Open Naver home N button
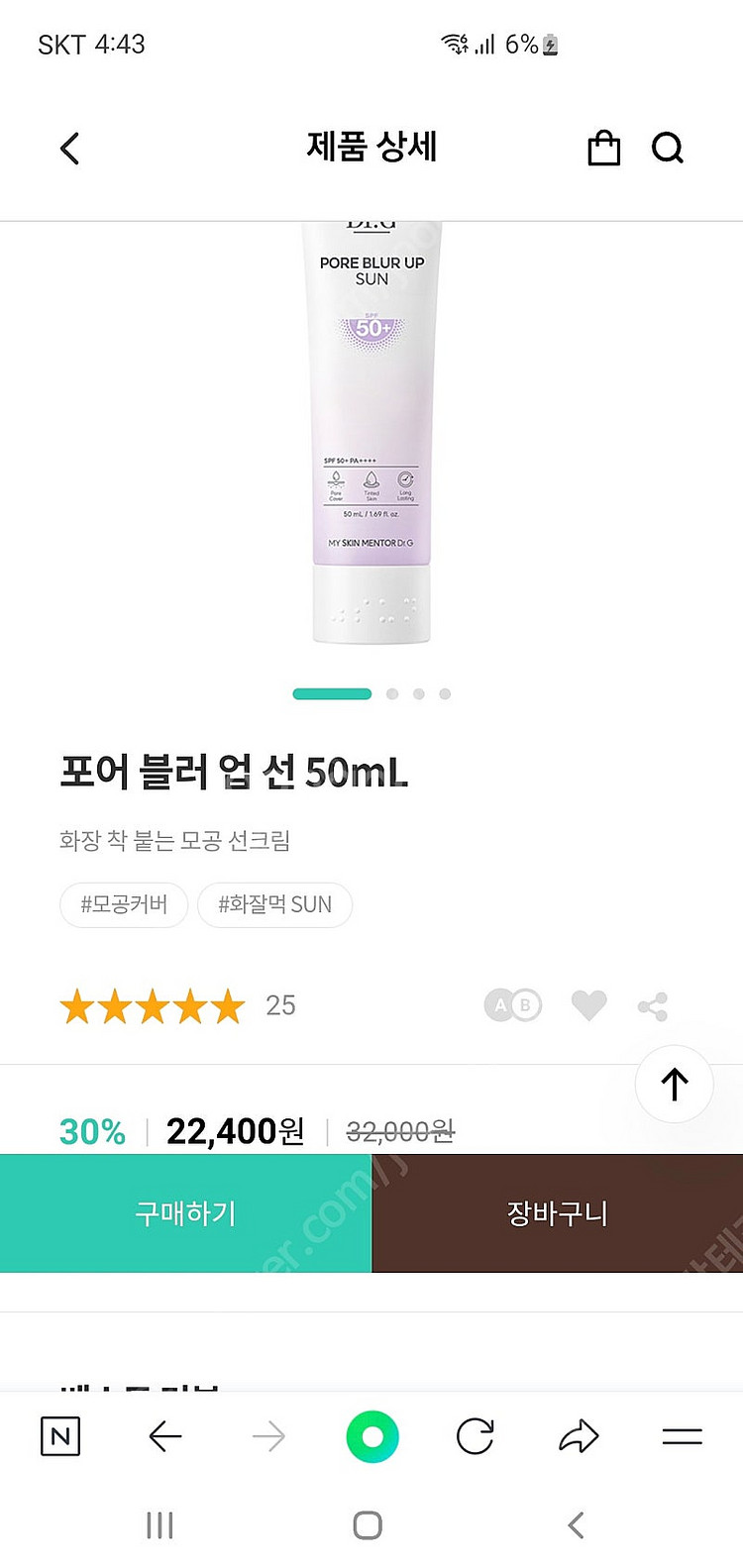Screen dimensions: 743x1568 (x=60, y=1436)
